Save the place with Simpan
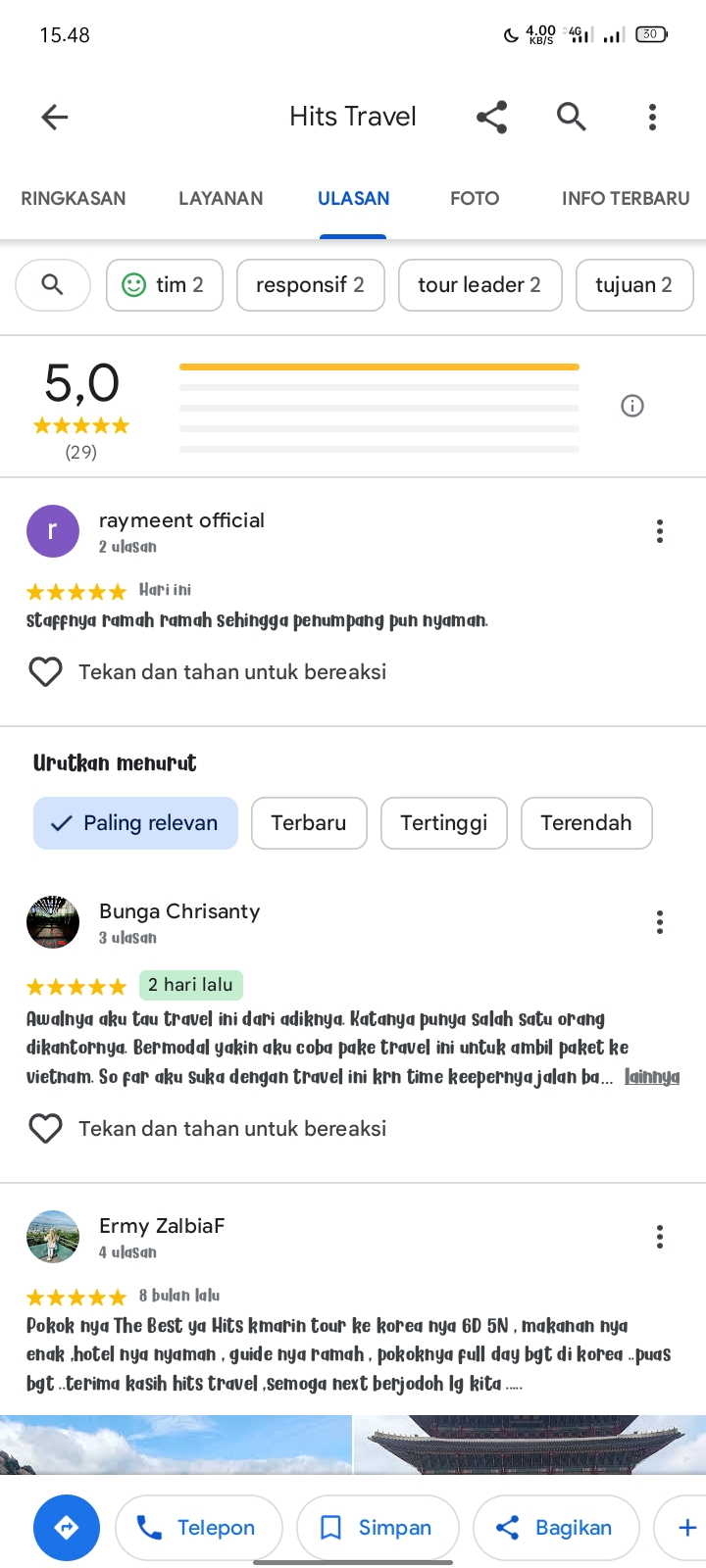The width and height of the screenshot is (706, 1568). 378,1528
